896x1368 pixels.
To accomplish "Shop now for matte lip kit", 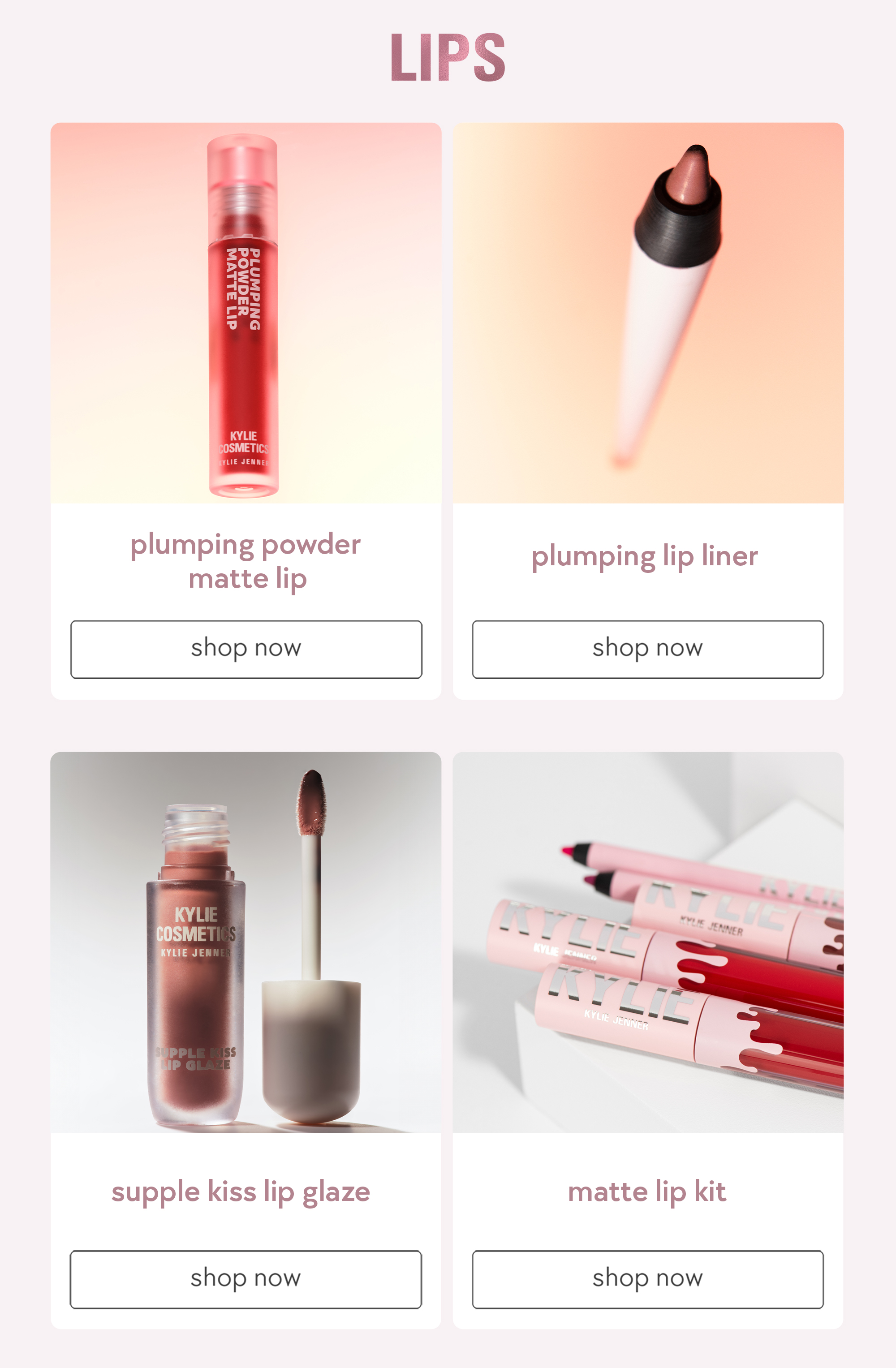I will pyautogui.click(x=648, y=1279).
